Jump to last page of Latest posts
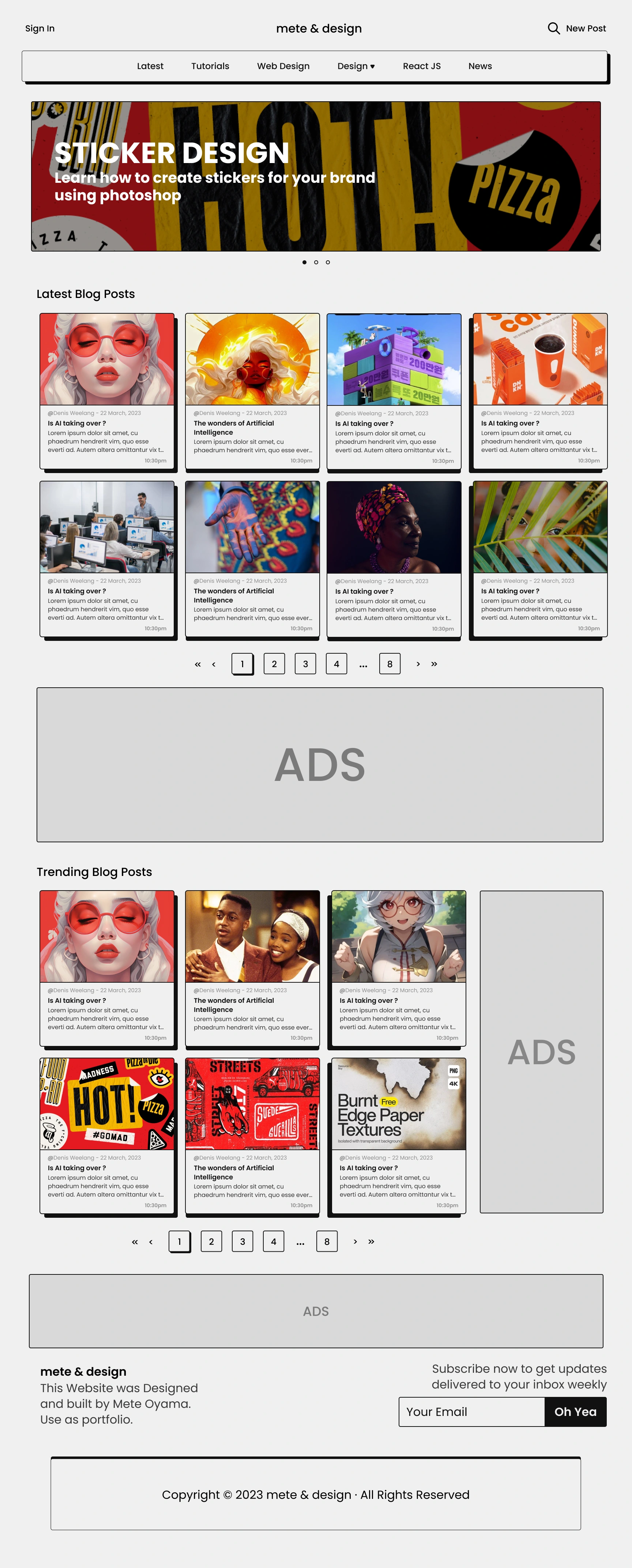The height and width of the screenshot is (1568, 632). [434, 664]
